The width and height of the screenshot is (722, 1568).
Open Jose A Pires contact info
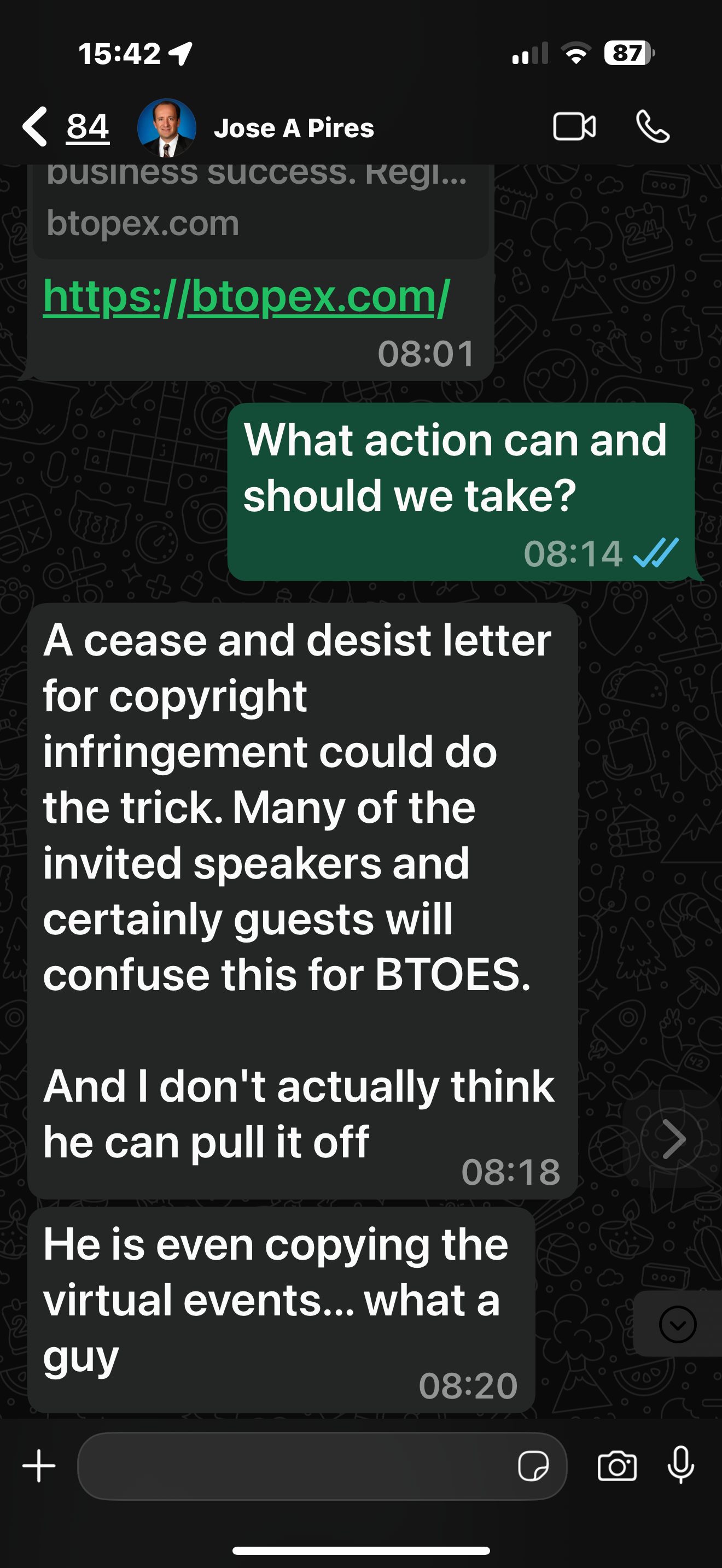(293, 128)
